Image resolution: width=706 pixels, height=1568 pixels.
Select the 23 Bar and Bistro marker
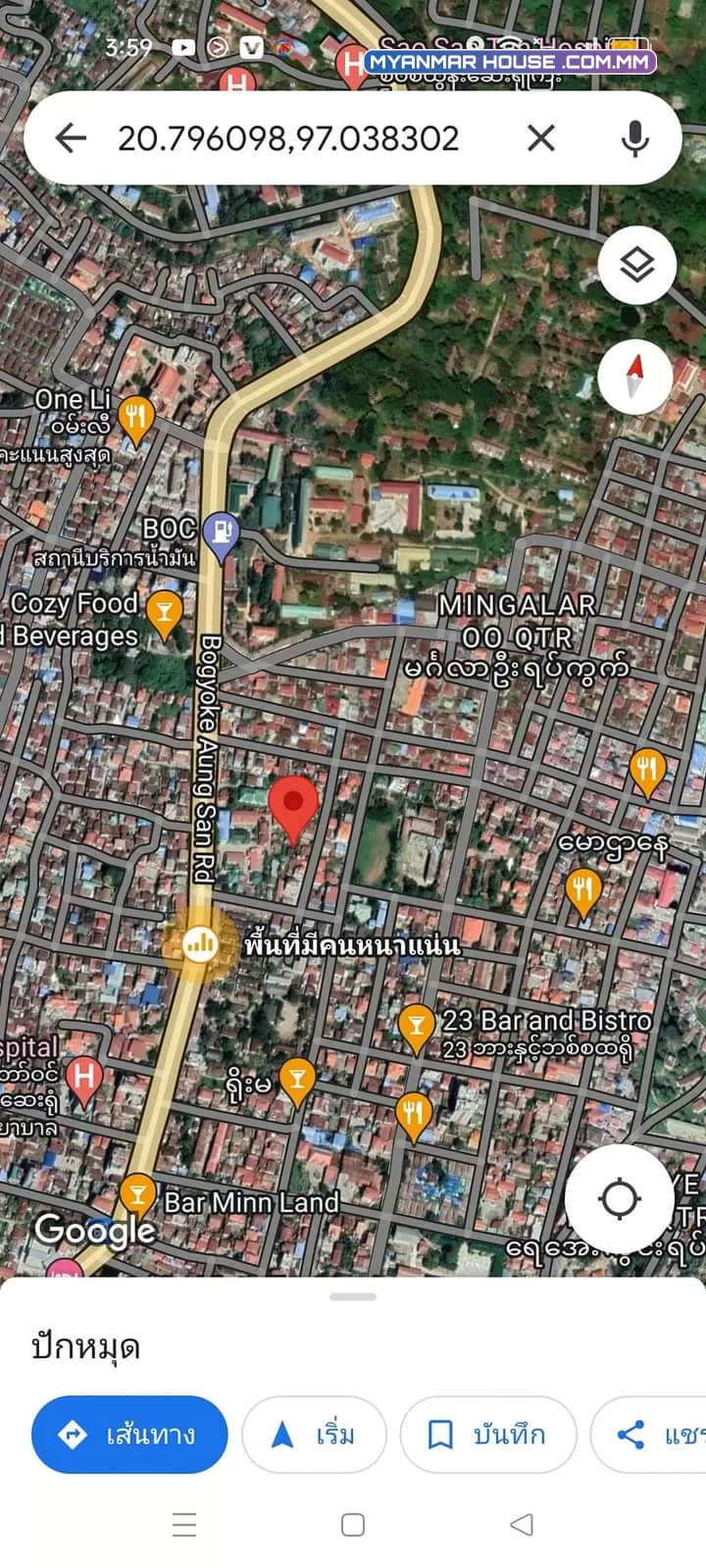click(417, 1028)
